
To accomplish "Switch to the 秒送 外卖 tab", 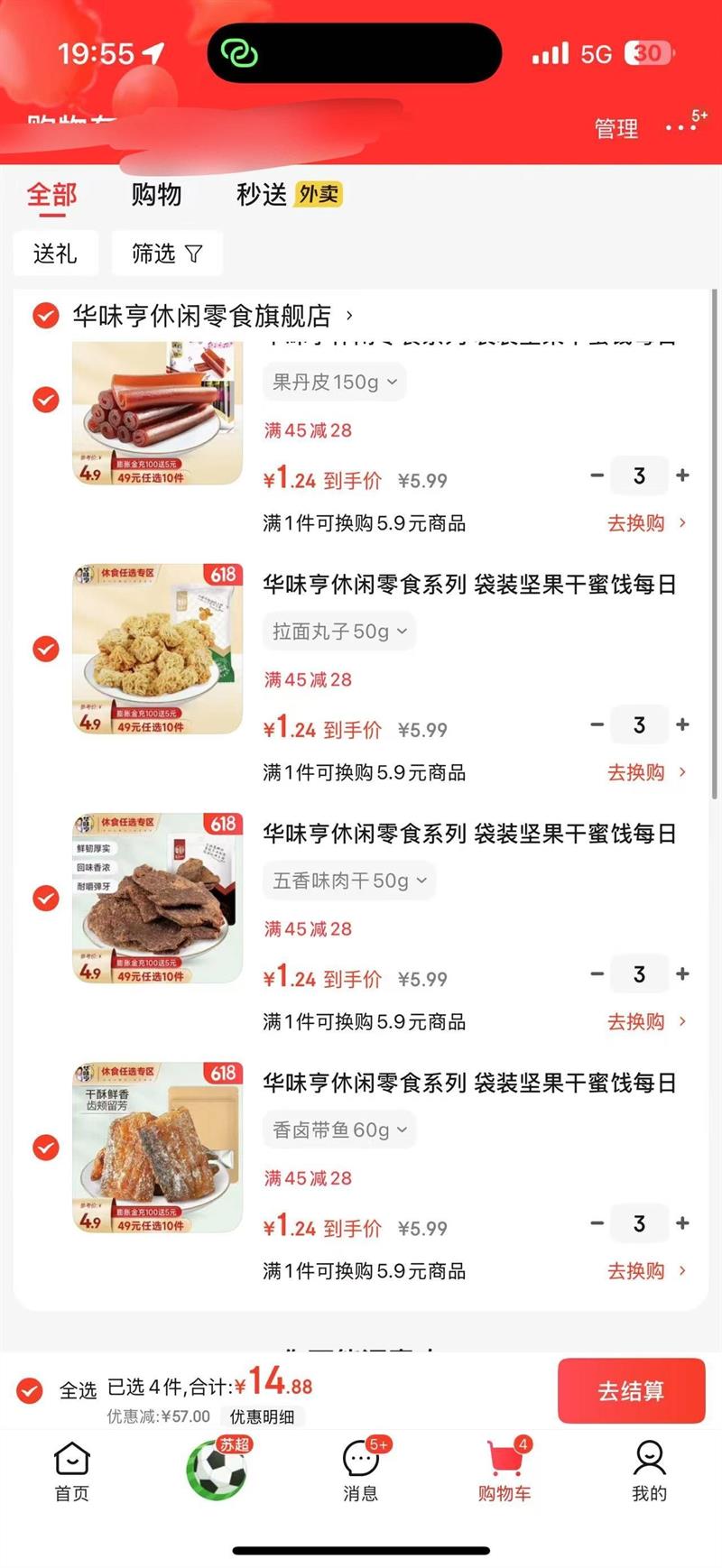I will click(289, 195).
